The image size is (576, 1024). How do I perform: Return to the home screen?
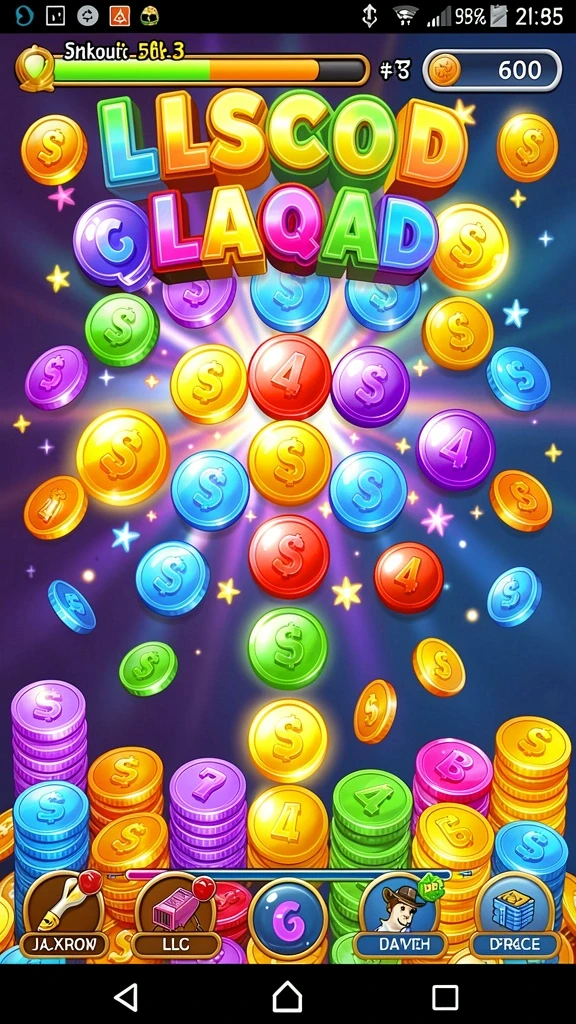[287, 998]
